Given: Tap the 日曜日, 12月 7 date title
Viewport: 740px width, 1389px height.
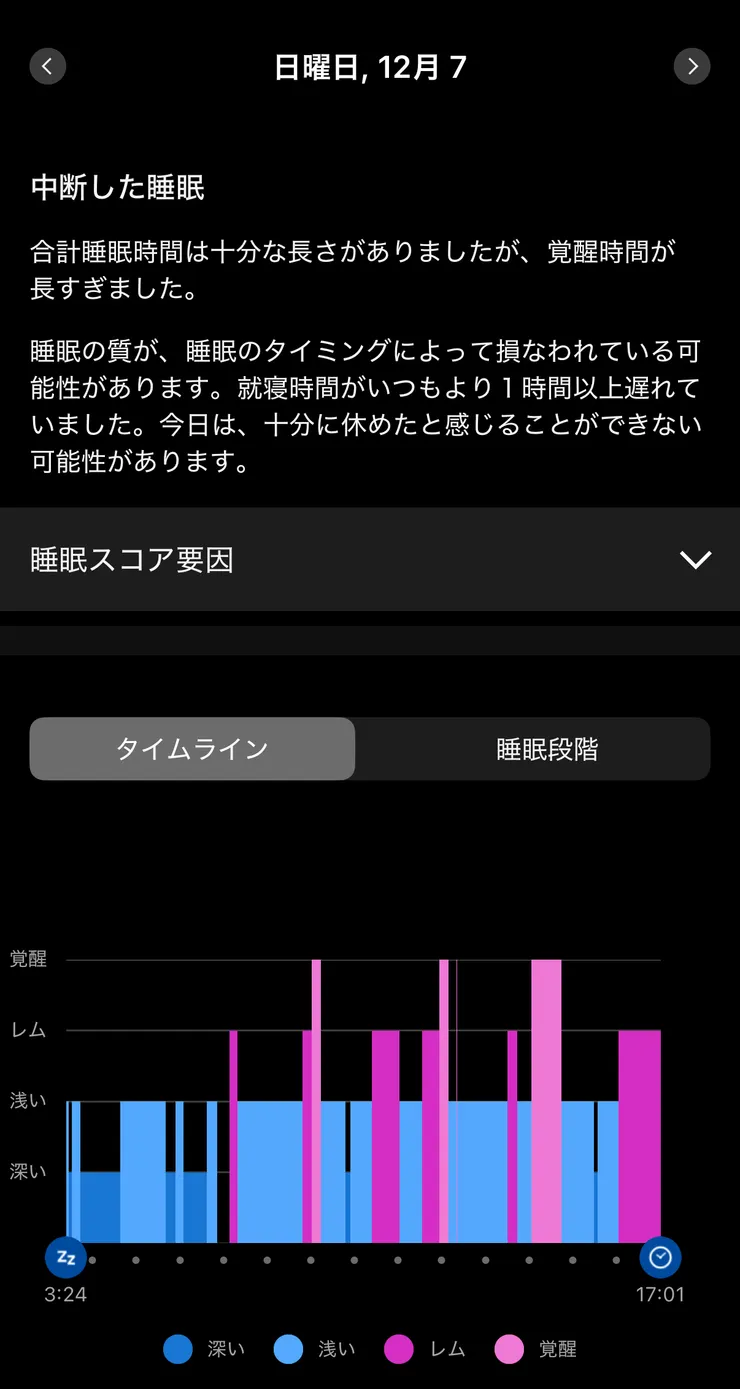Looking at the screenshot, I should coord(370,66).
